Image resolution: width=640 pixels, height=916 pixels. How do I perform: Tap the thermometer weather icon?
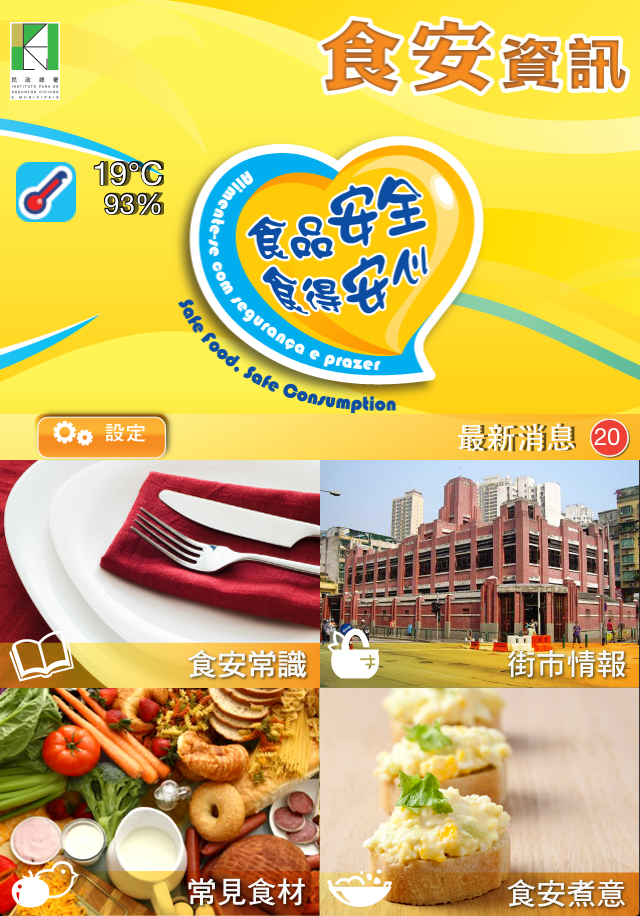46,191
